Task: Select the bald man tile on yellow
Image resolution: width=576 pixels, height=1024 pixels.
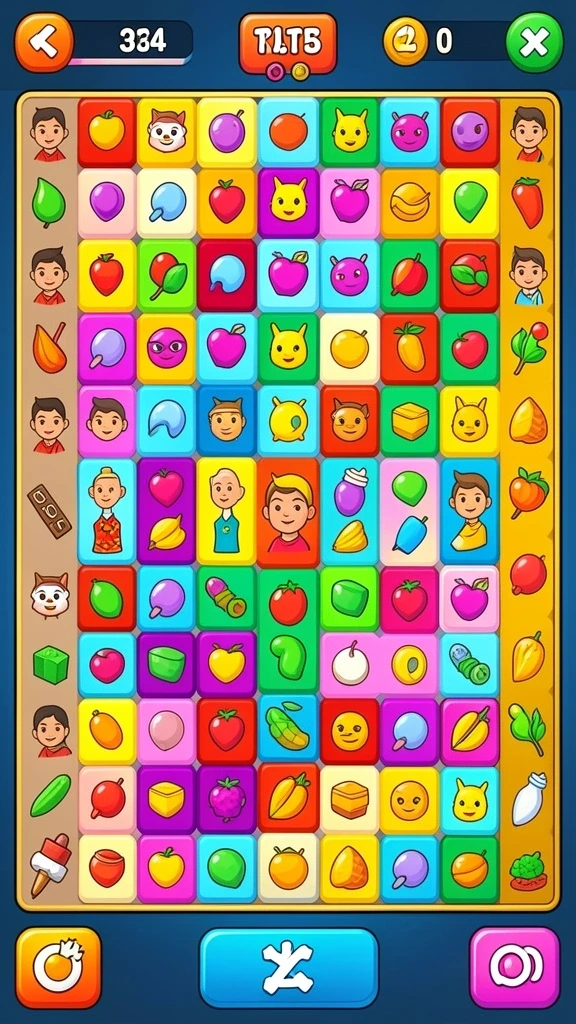Action: coord(227,511)
